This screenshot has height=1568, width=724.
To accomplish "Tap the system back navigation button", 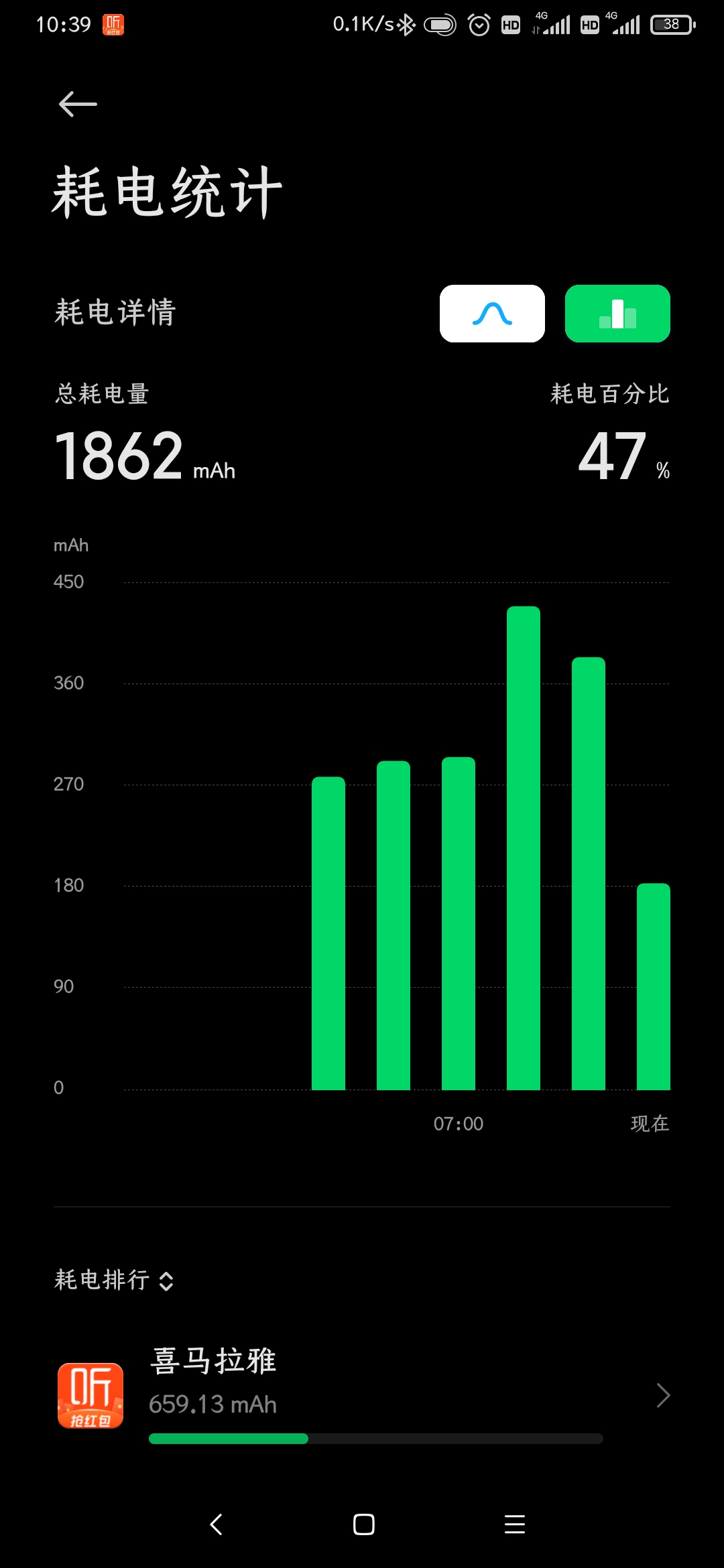I will click(x=216, y=1524).
